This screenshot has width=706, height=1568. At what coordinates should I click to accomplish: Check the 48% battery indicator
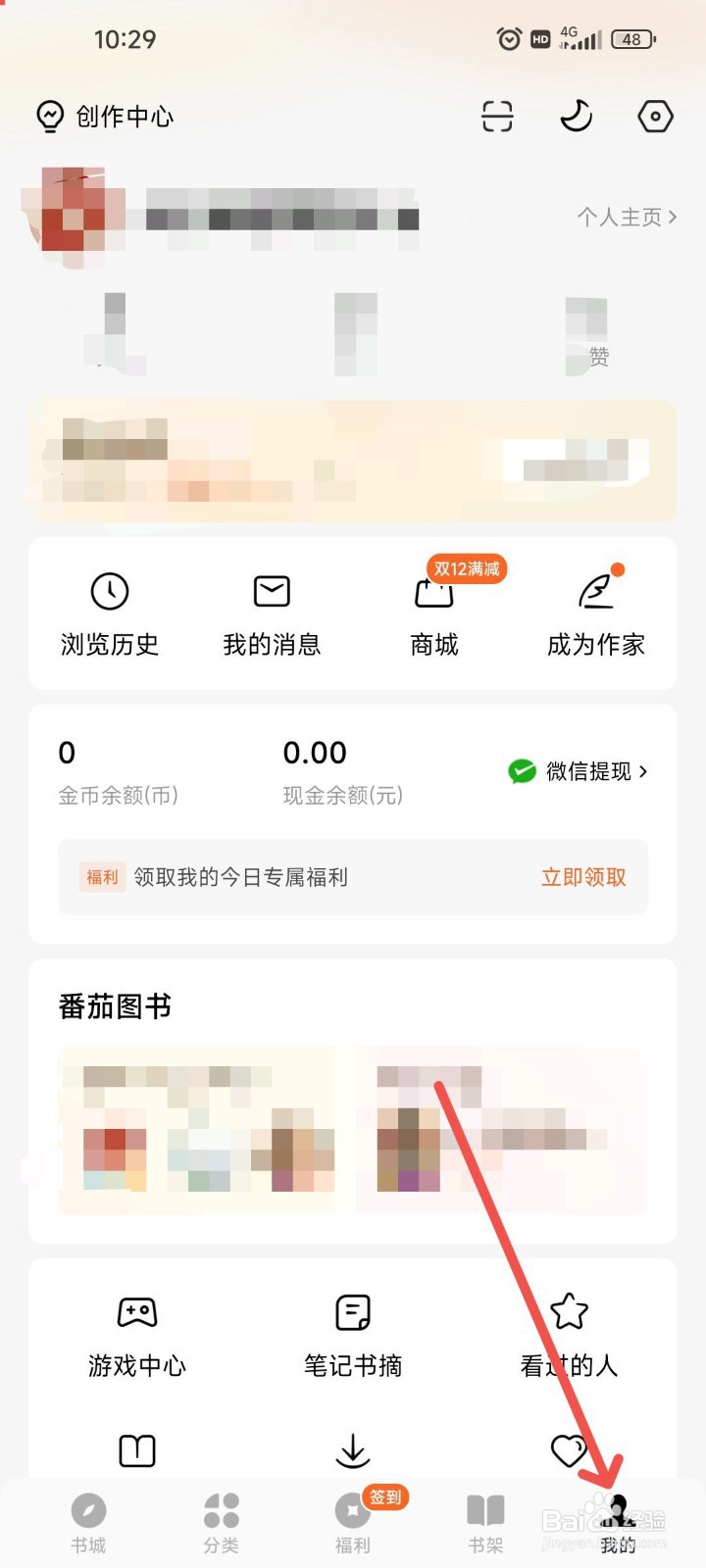click(632, 39)
